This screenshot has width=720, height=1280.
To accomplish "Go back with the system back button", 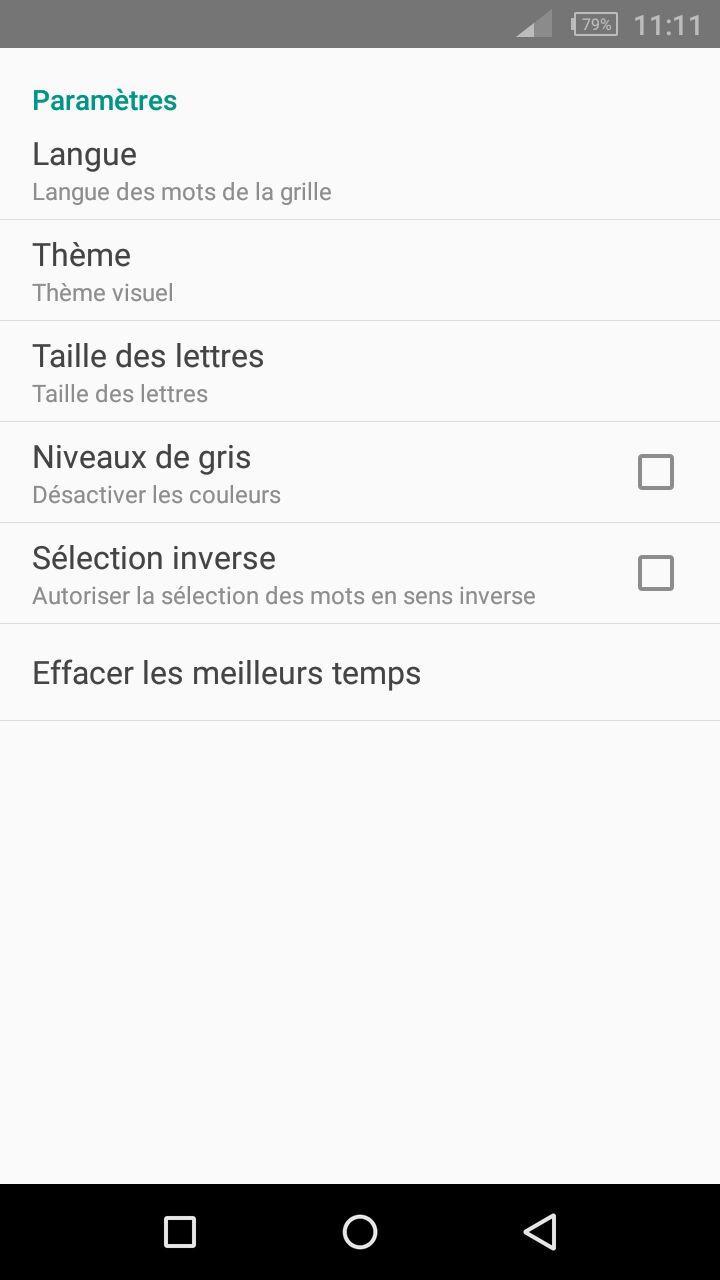I will coord(540,1232).
